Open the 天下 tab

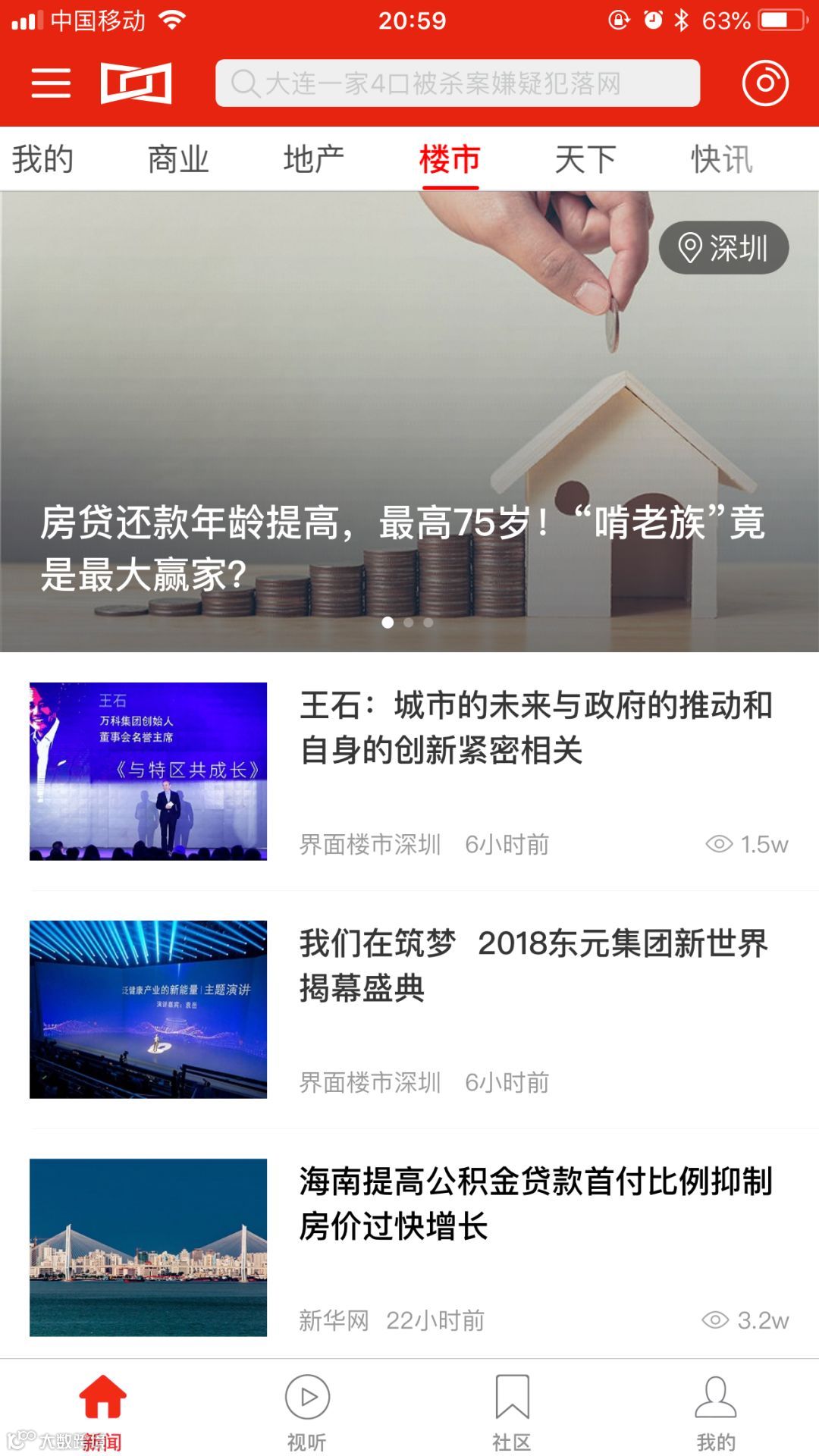(585, 159)
